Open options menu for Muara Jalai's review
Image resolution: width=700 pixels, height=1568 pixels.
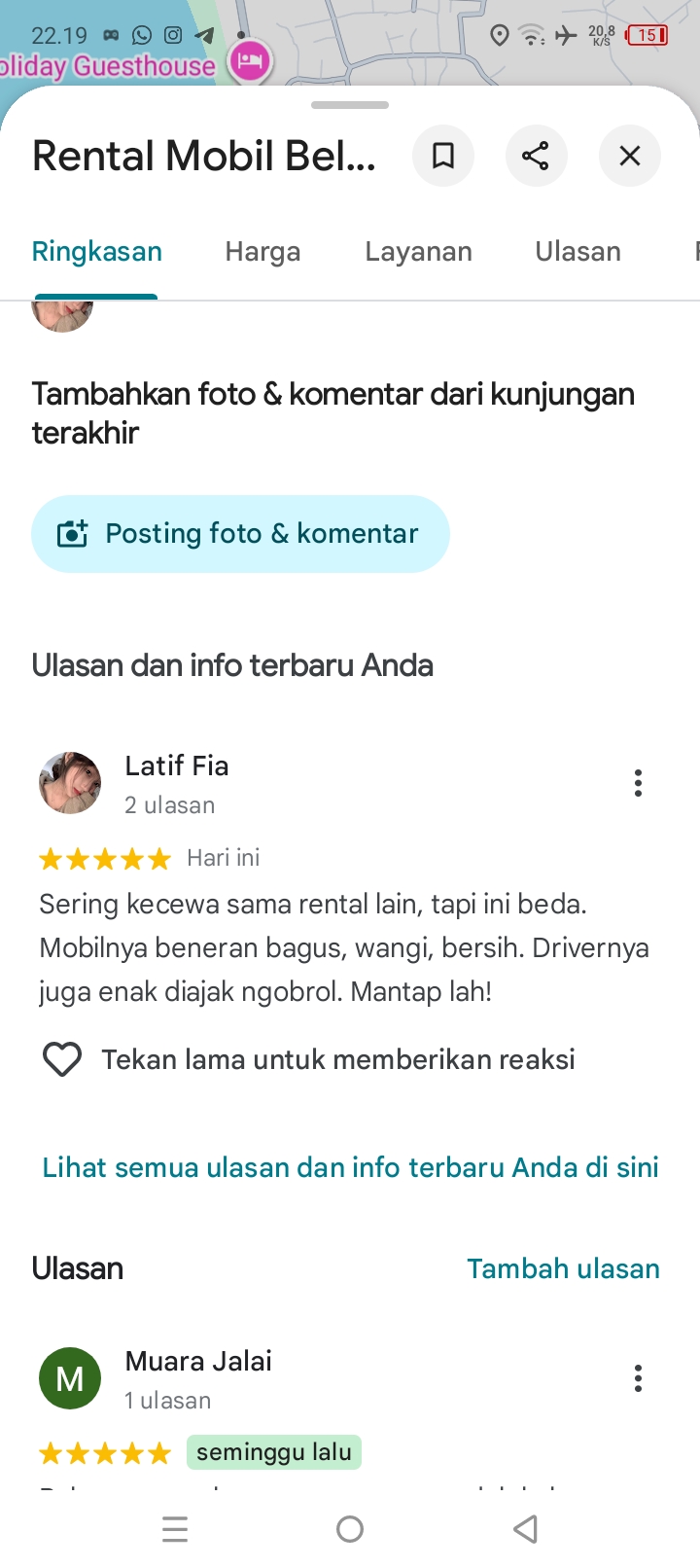click(638, 1378)
